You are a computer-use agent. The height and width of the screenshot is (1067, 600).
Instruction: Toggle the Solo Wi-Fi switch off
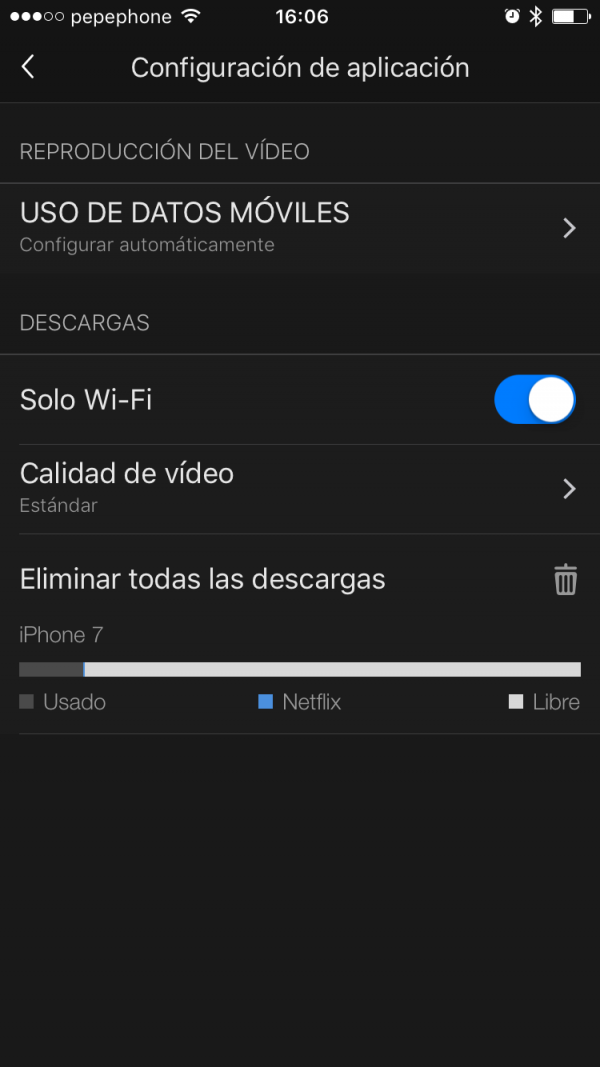pos(534,400)
